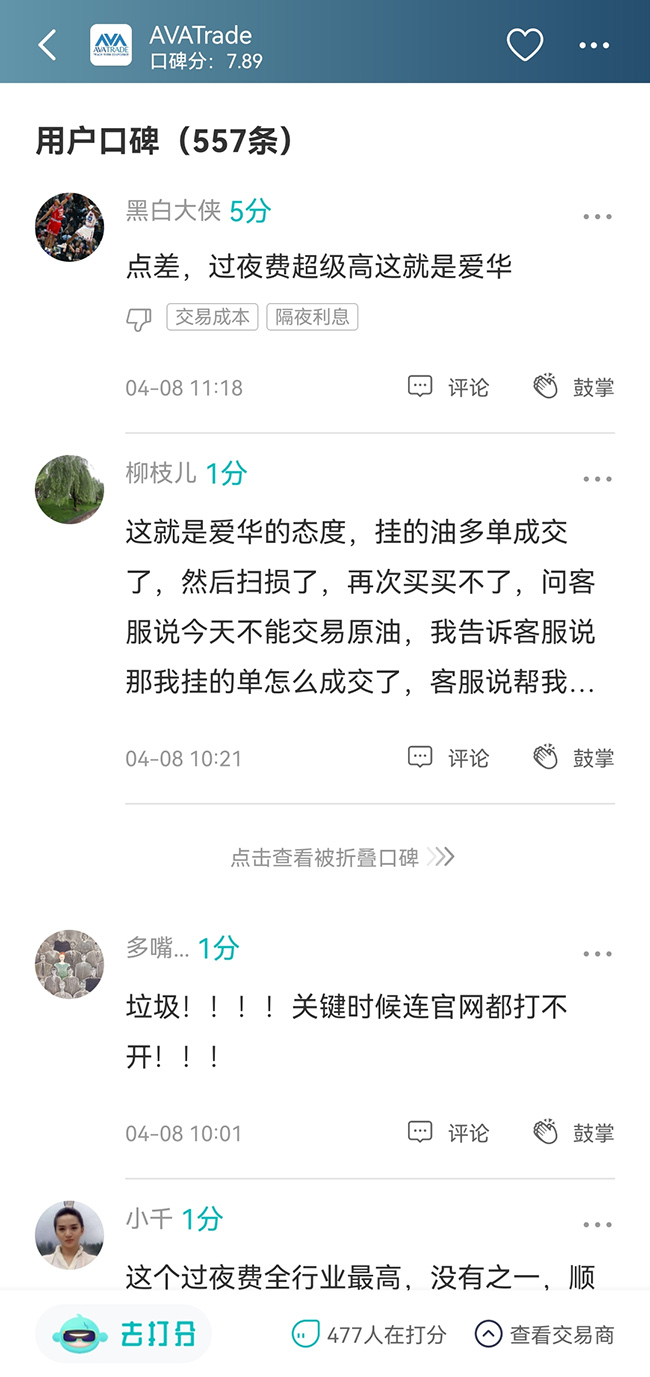The height and width of the screenshot is (1377, 650).
Task: View 黑白大侠's profile avatar
Action: [x=70, y=227]
